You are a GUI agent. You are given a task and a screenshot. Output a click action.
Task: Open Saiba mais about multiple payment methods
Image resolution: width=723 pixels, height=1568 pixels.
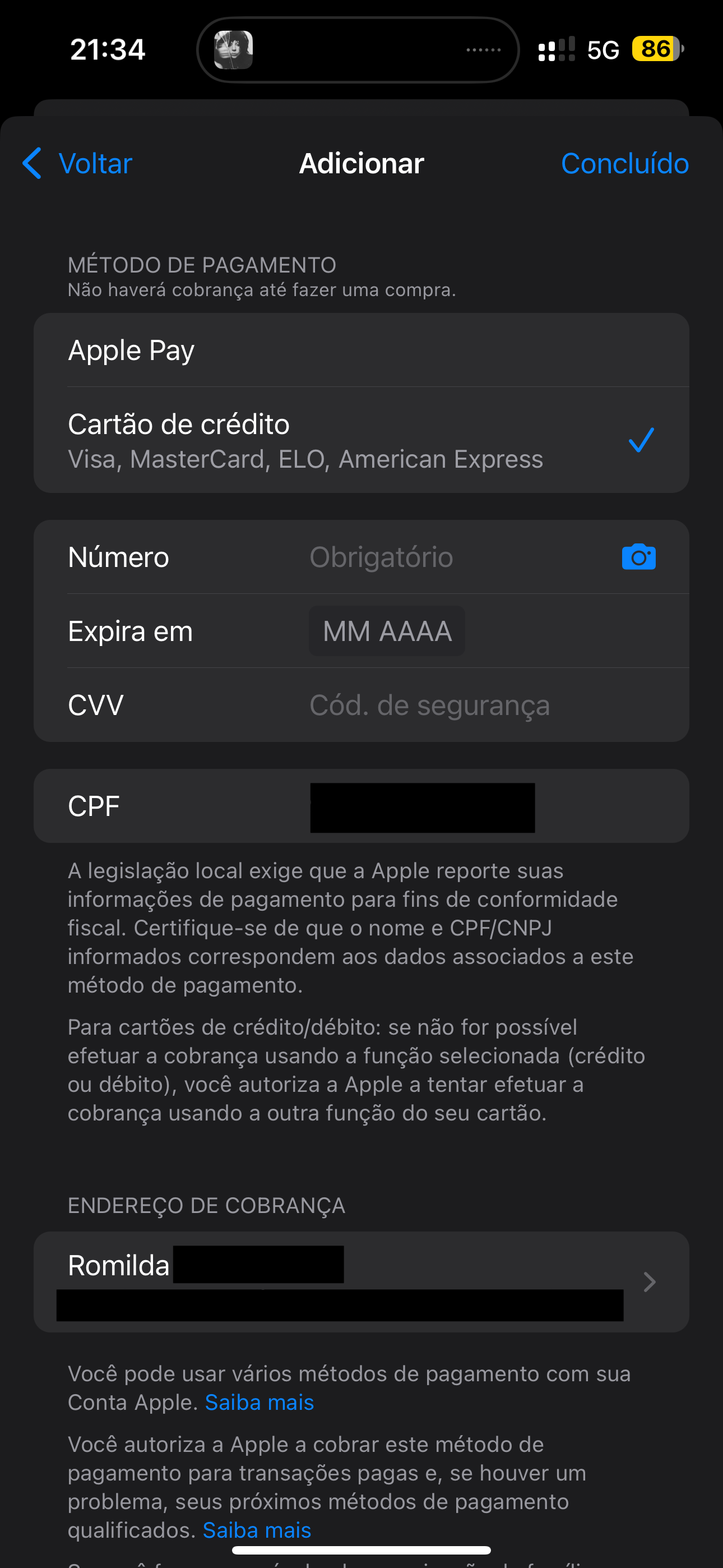click(259, 1403)
